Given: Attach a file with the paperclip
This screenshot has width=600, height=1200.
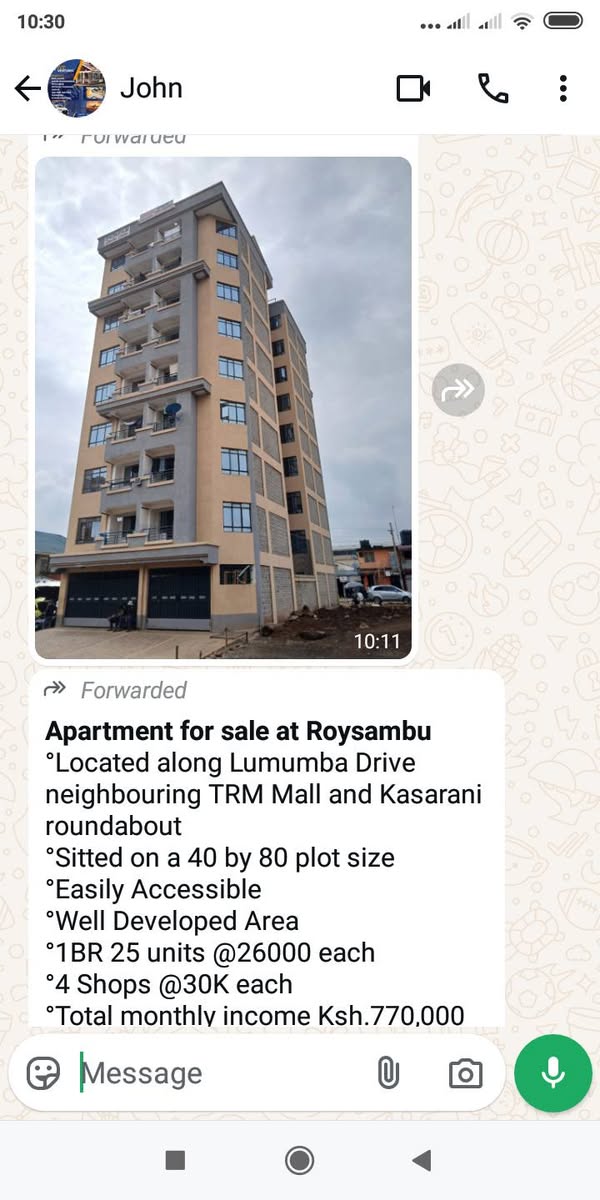Looking at the screenshot, I should click(x=388, y=1073).
